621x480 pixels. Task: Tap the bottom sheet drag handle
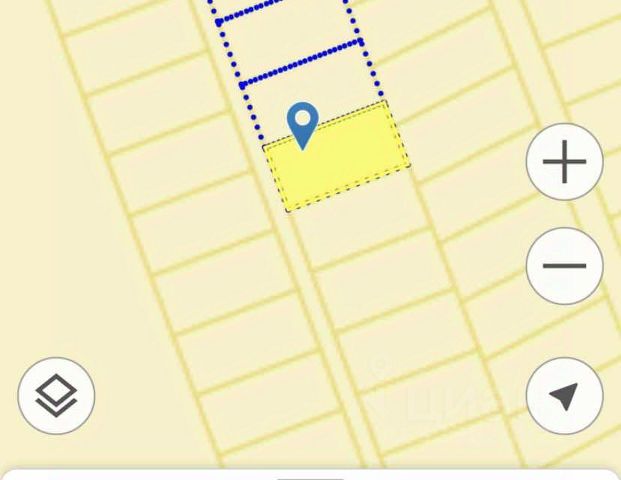[x=310, y=477]
